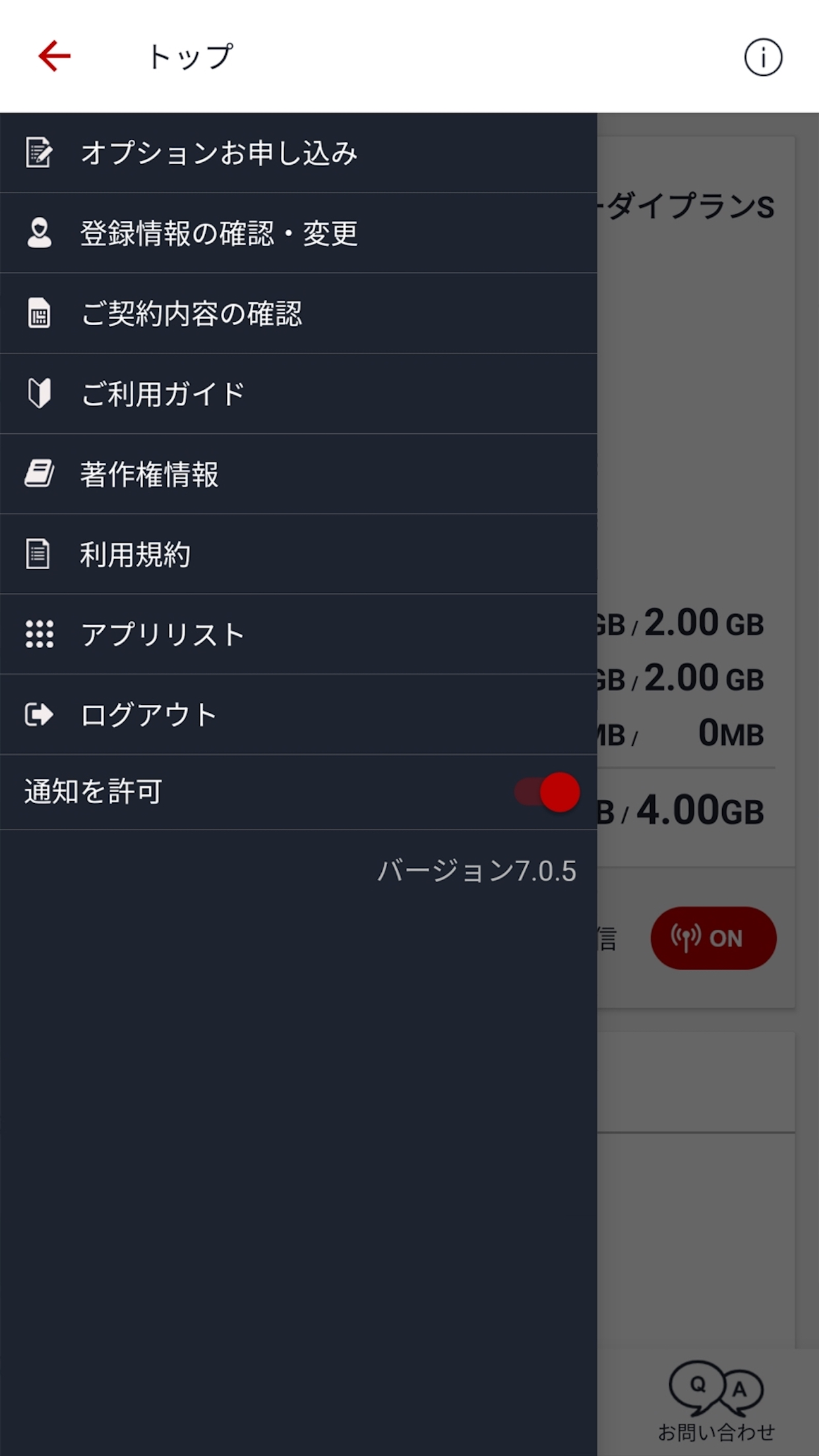Select the book icon beside 著作権情報
Screen dimensions: 819x1456
tap(40, 473)
